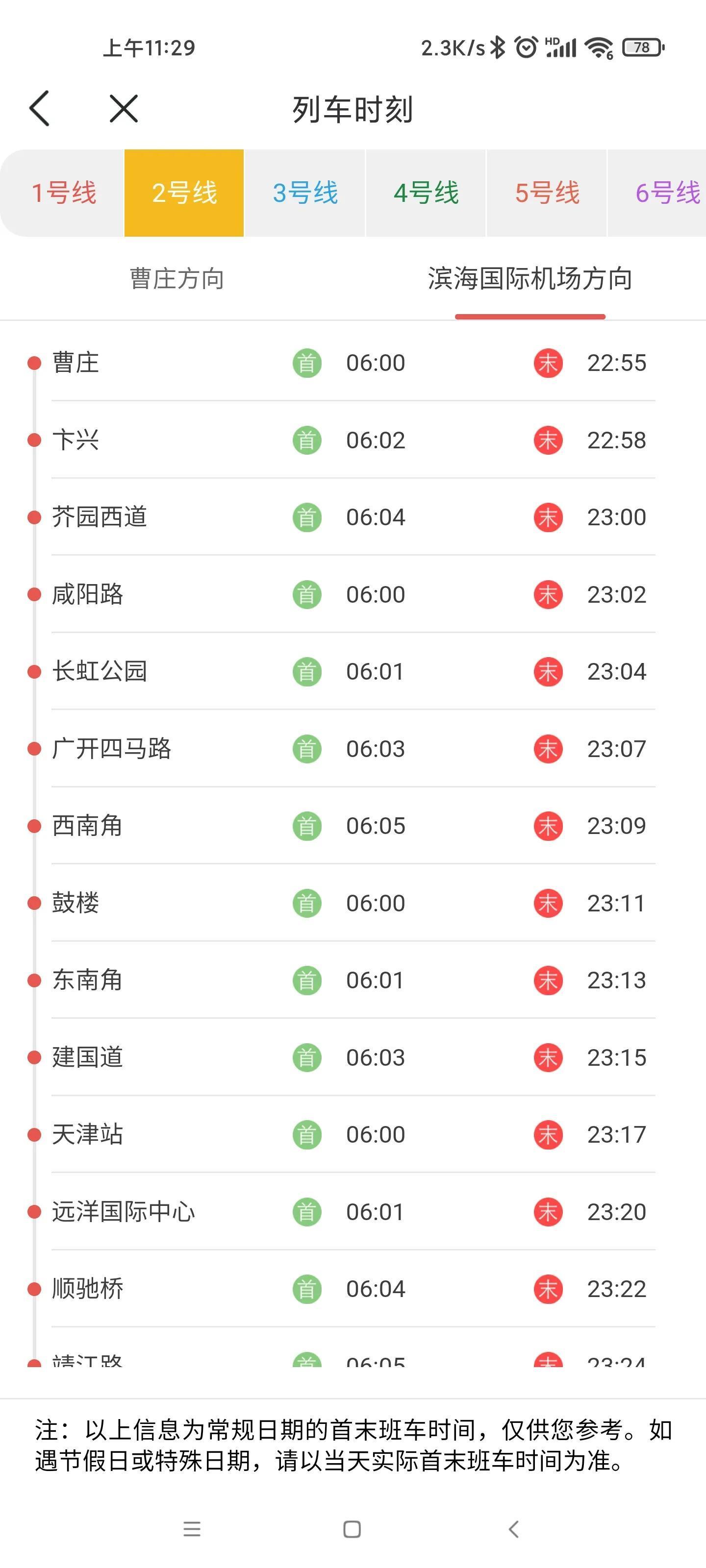Select the 3号线 tab
Viewport: 706px width, 1568px height.
[304, 193]
